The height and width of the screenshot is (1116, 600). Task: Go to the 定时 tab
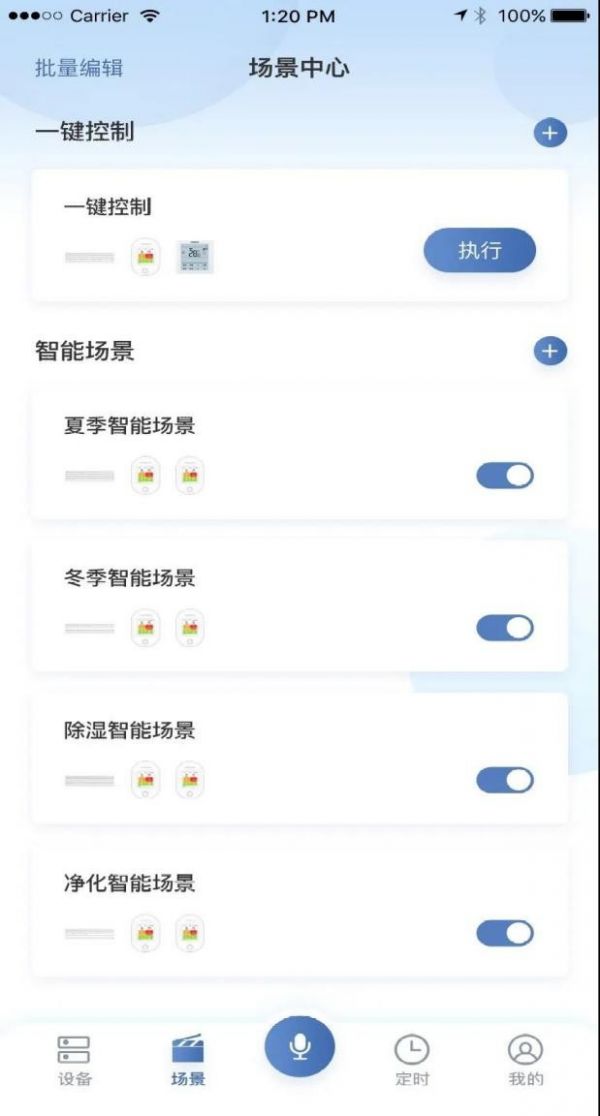(x=412, y=1060)
